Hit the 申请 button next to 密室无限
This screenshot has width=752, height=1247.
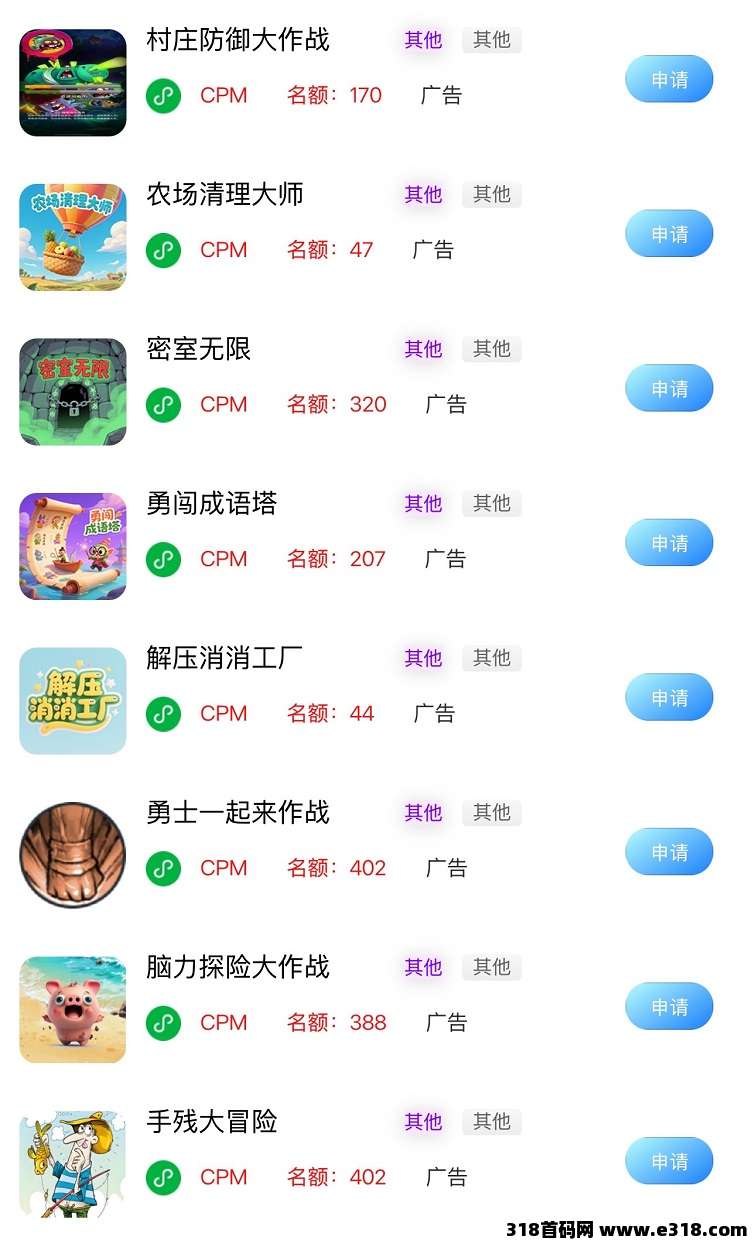pyautogui.click(x=669, y=388)
